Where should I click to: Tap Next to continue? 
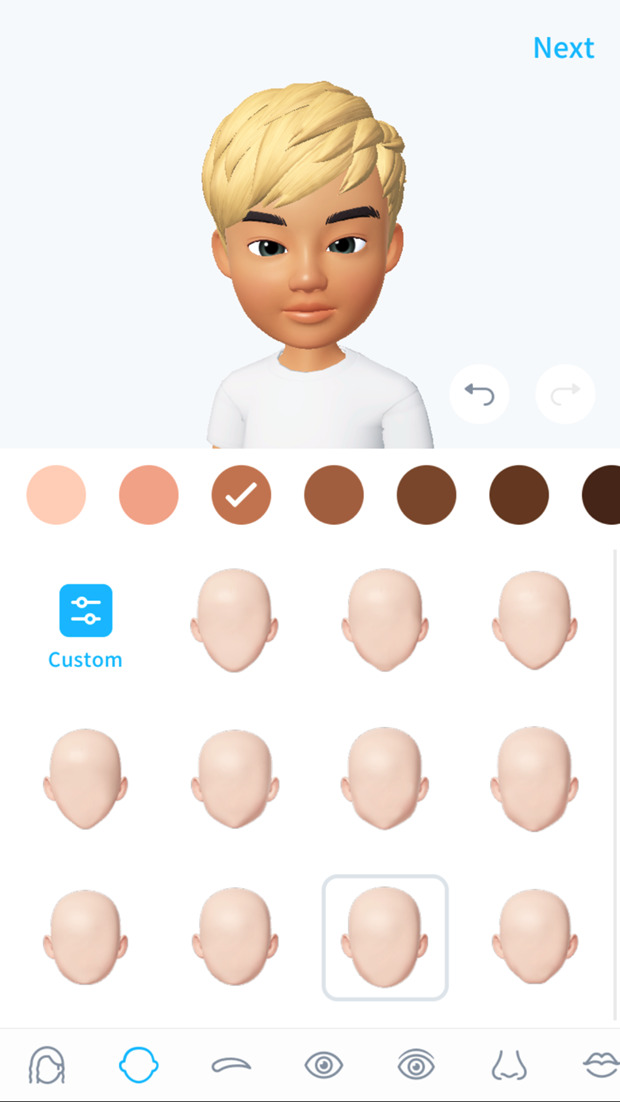point(563,48)
